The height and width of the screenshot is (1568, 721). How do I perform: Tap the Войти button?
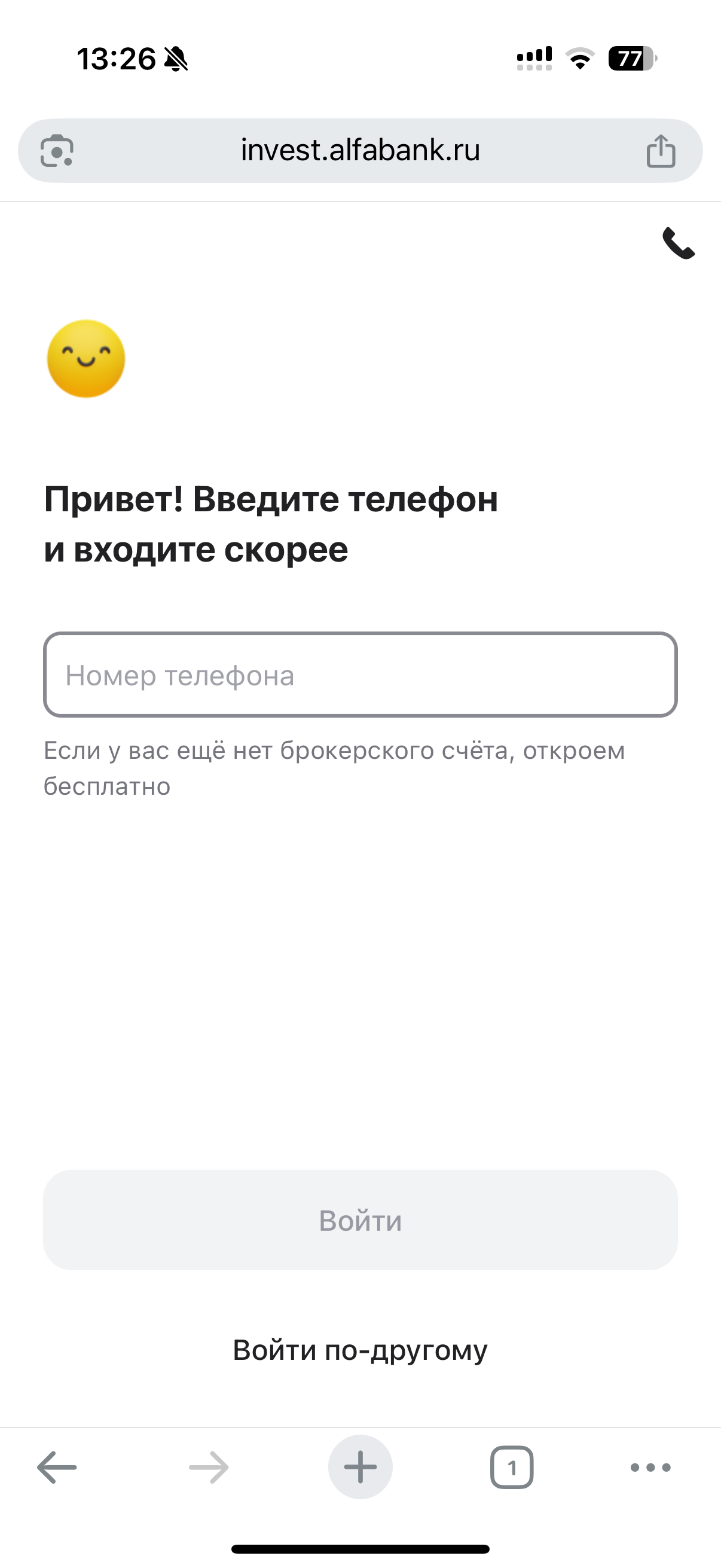point(360,1220)
